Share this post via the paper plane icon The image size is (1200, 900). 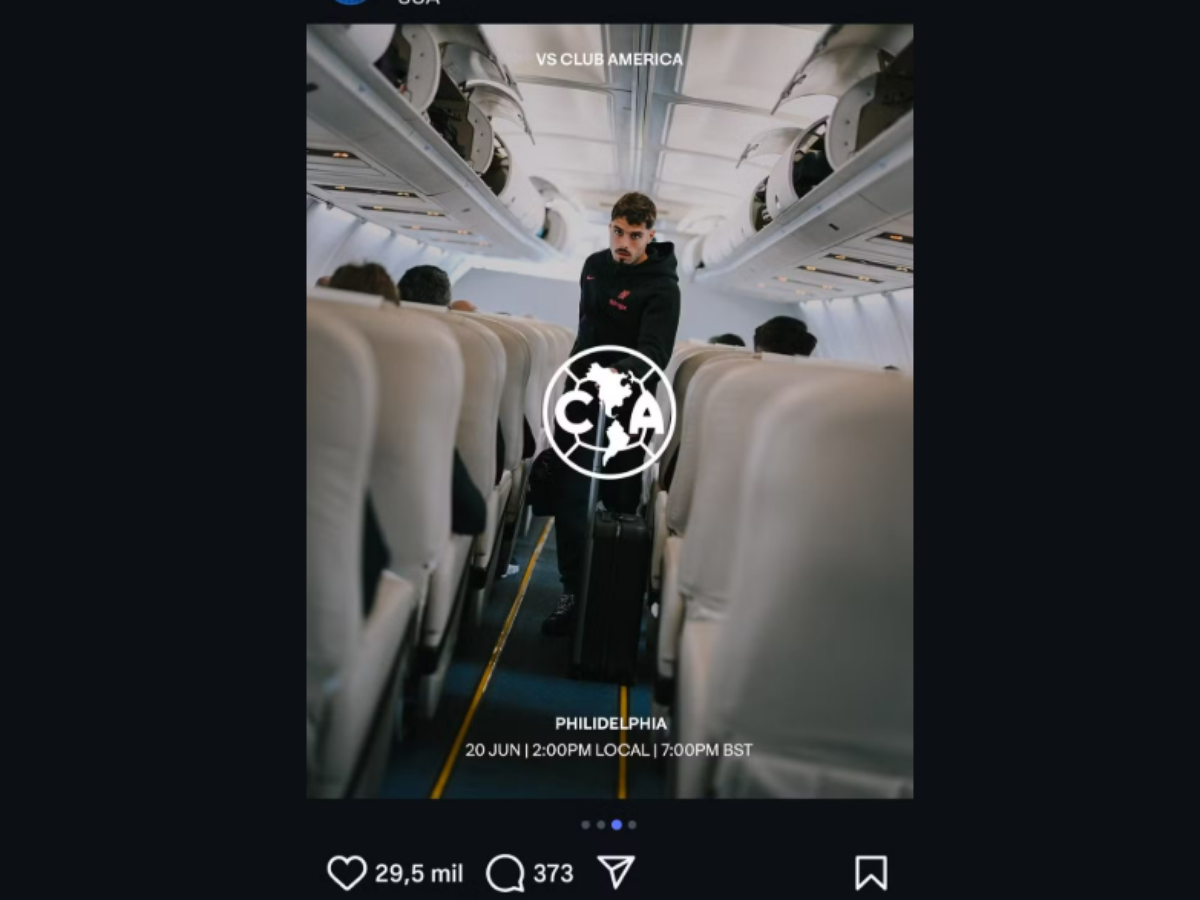point(616,872)
